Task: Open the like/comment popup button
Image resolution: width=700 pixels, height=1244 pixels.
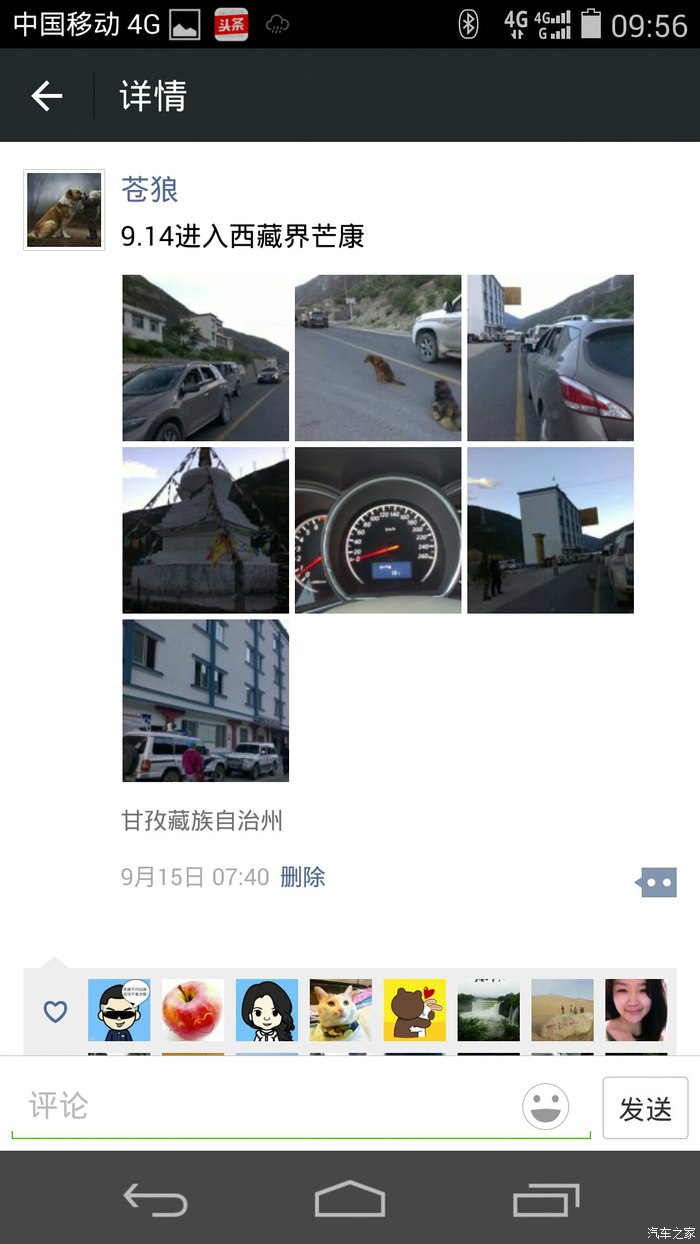Action: [x=656, y=881]
